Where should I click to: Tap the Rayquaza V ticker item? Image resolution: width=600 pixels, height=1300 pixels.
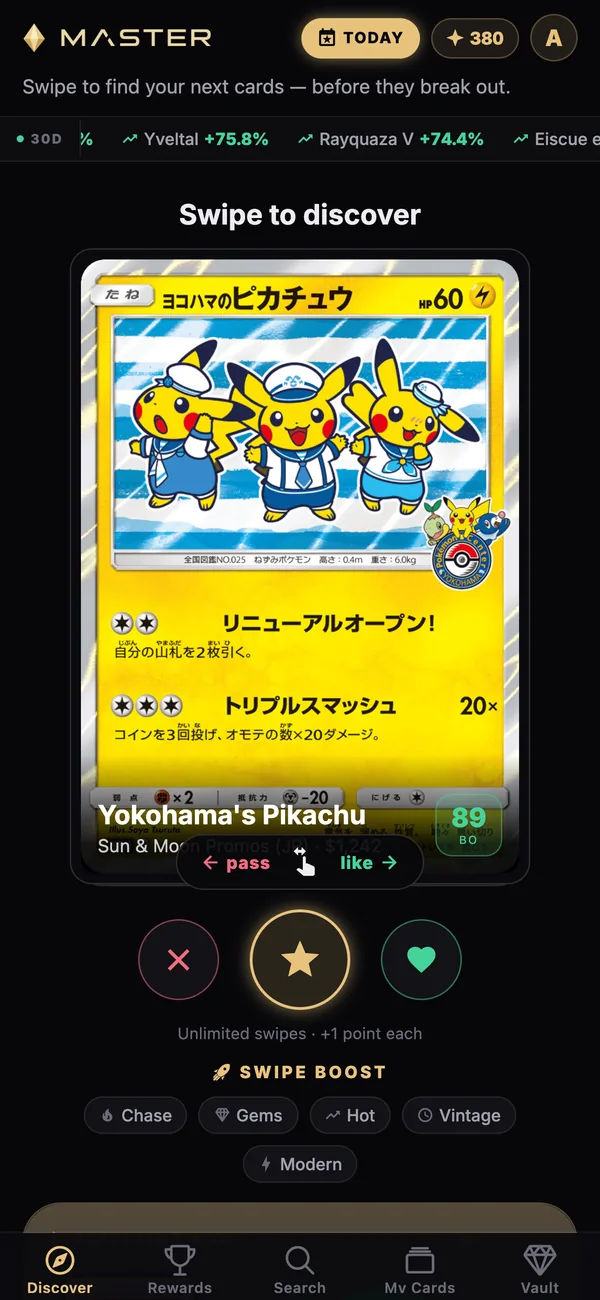coord(391,139)
